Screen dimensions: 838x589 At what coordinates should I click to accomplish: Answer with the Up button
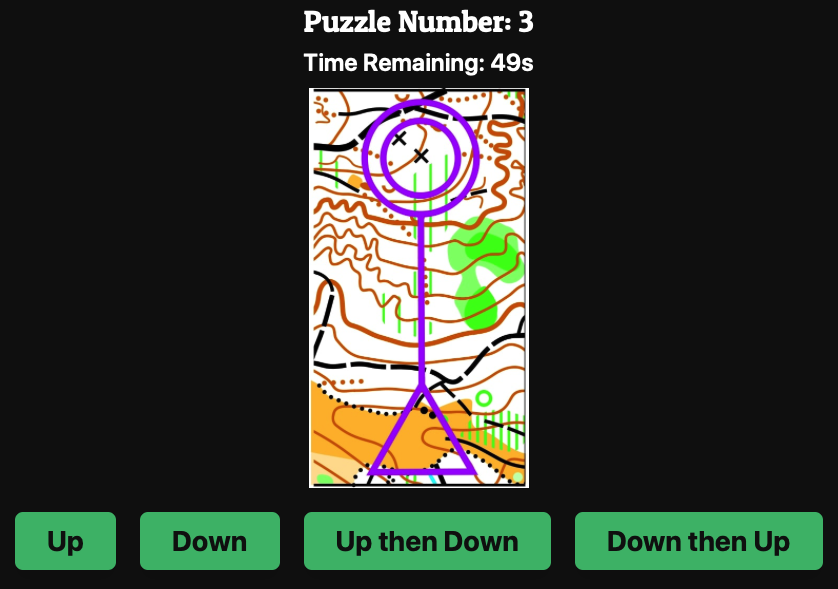click(65, 541)
